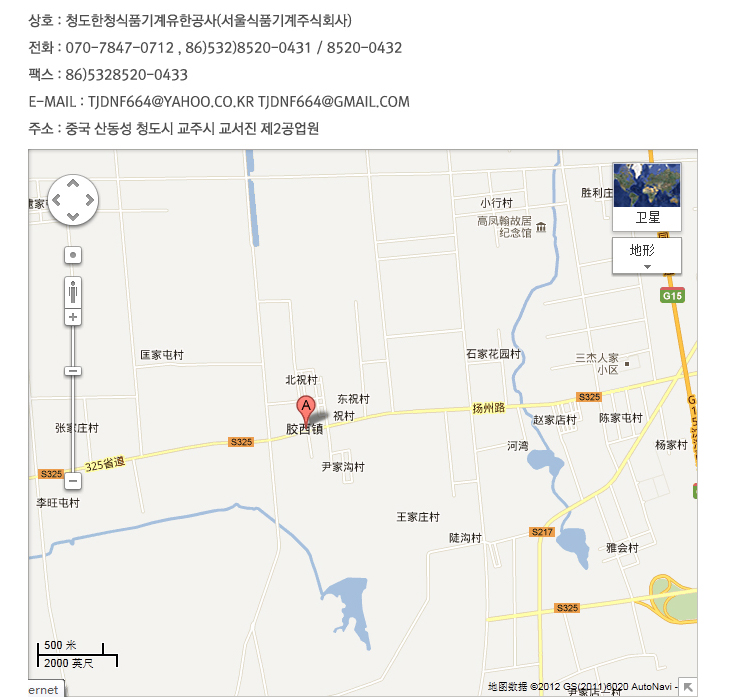Zoom out with the minus button
The width and height of the screenshot is (730, 700).
pos(73,481)
